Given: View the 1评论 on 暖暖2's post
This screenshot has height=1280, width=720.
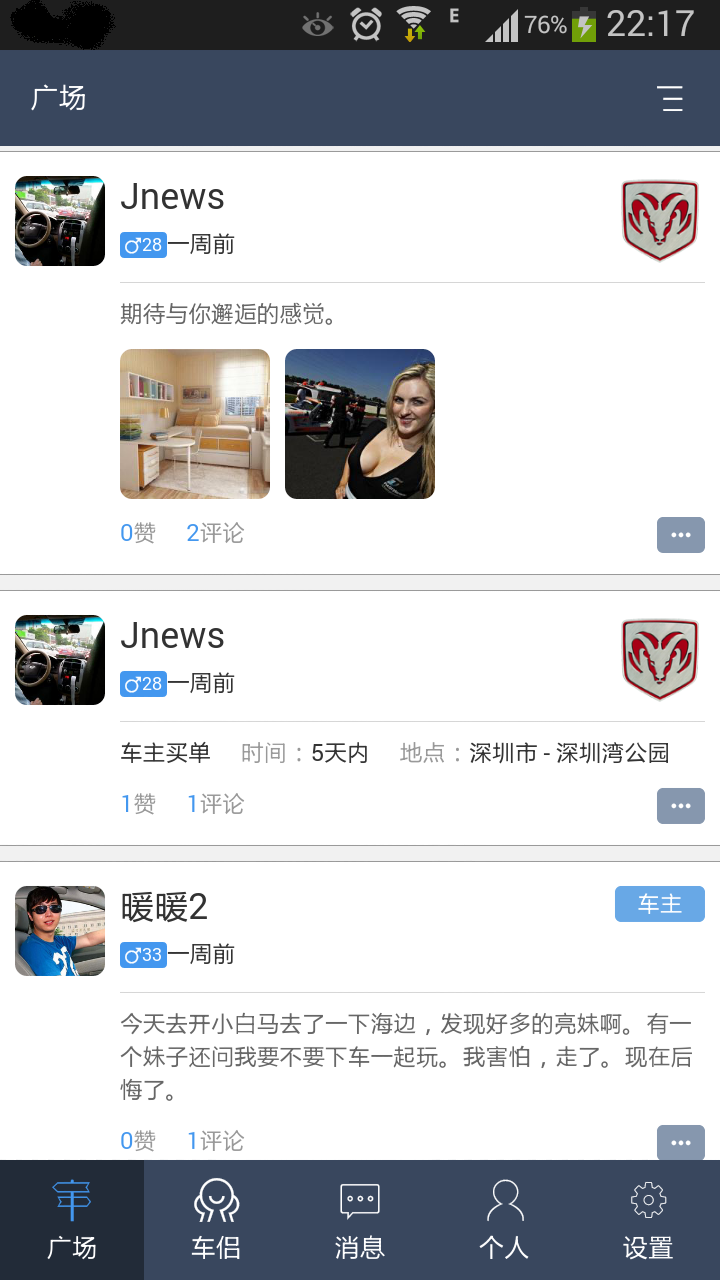Looking at the screenshot, I should 215,1141.
